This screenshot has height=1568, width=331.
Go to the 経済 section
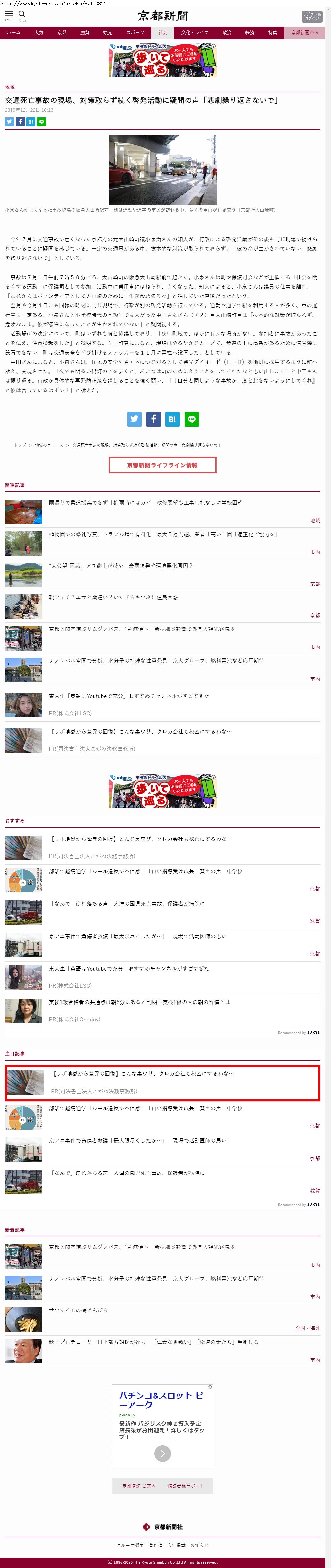(x=249, y=32)
